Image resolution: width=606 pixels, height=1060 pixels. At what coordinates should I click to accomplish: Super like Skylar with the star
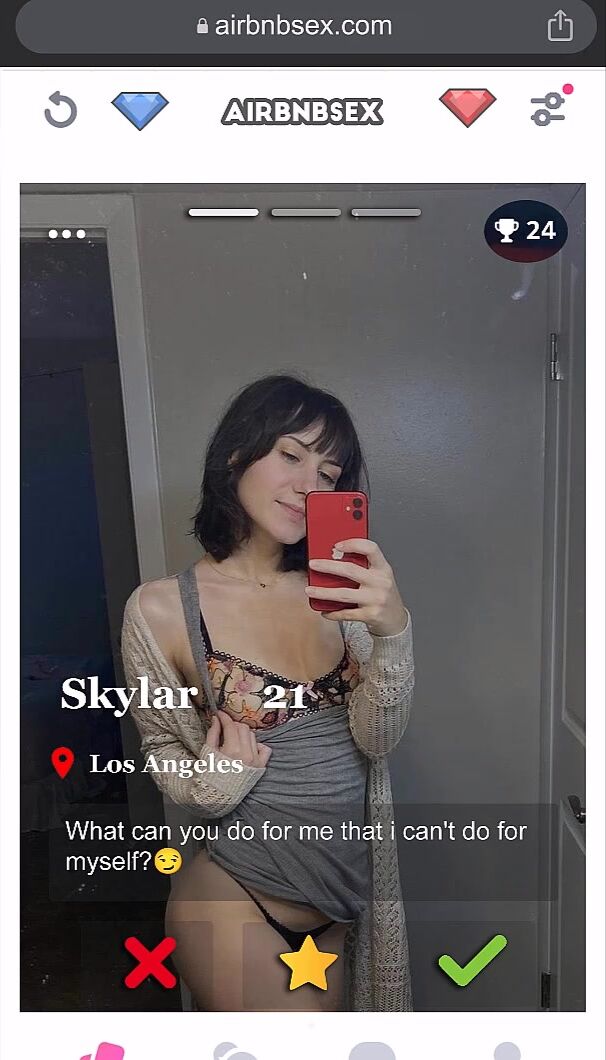pos(308,963)
